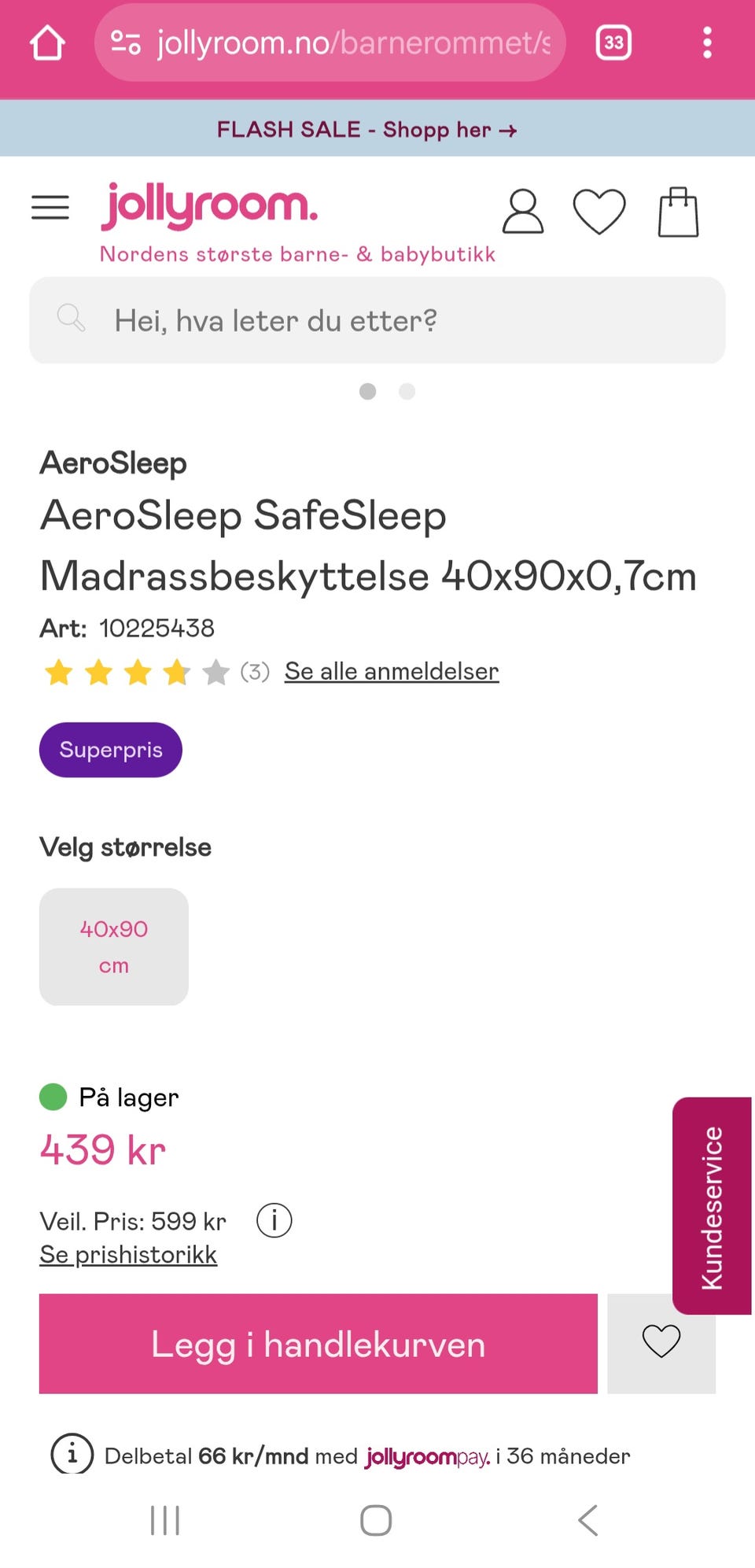
Task: Toggle the favorite heart beside add-to-cart
Action: (x=661, y=1342)
